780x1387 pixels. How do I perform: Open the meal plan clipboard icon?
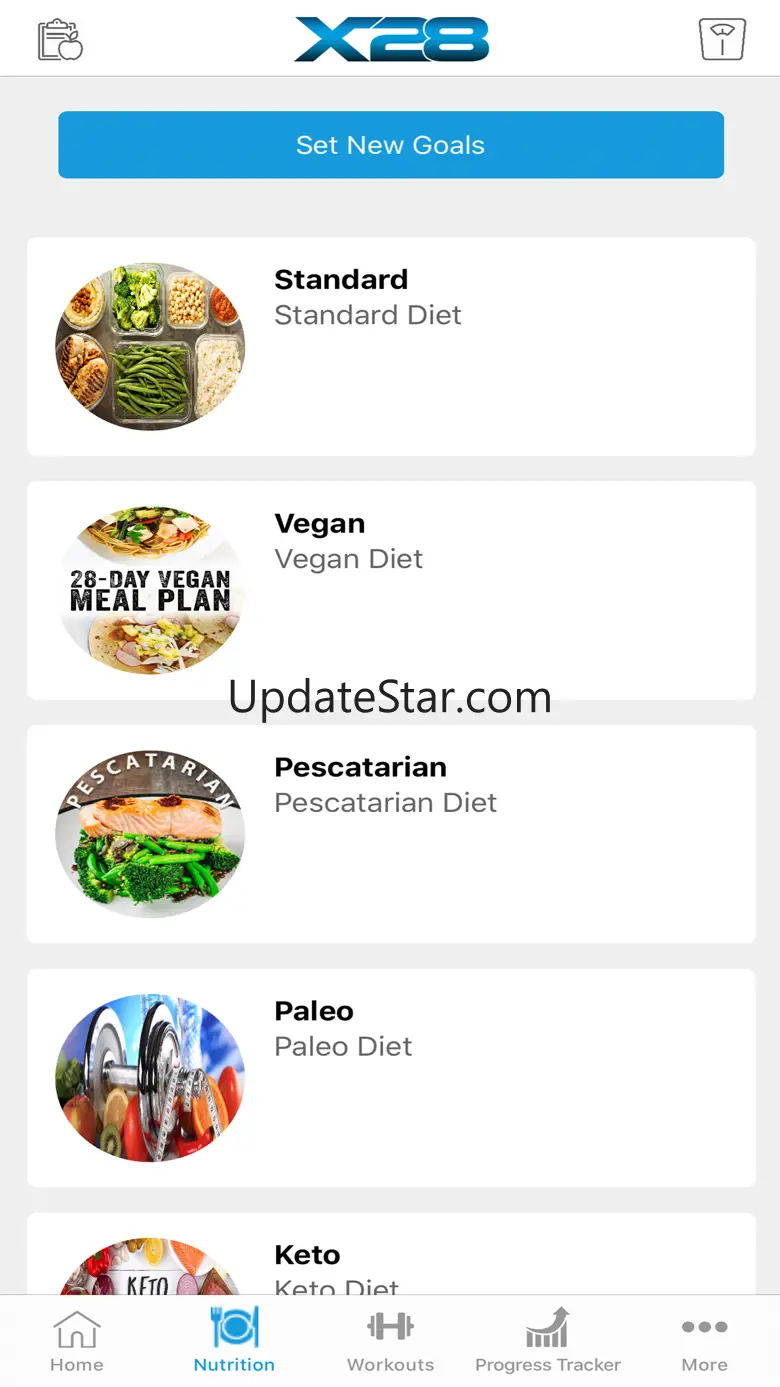(60, 40)
